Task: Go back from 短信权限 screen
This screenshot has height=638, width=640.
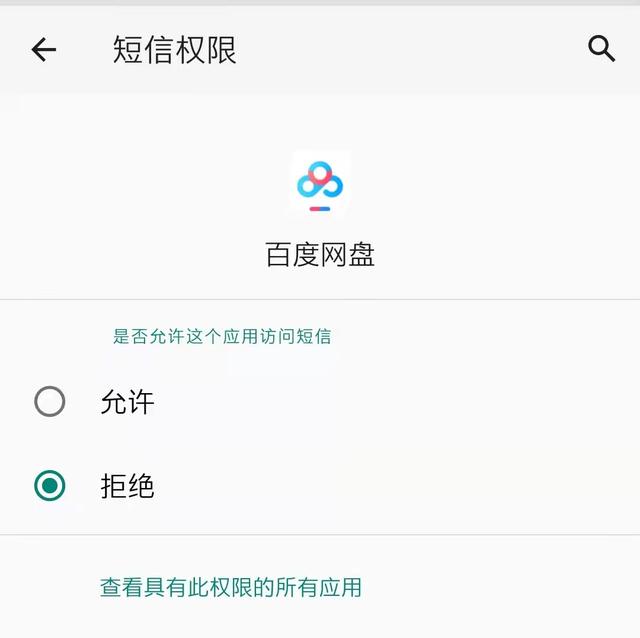Action: 44,49
